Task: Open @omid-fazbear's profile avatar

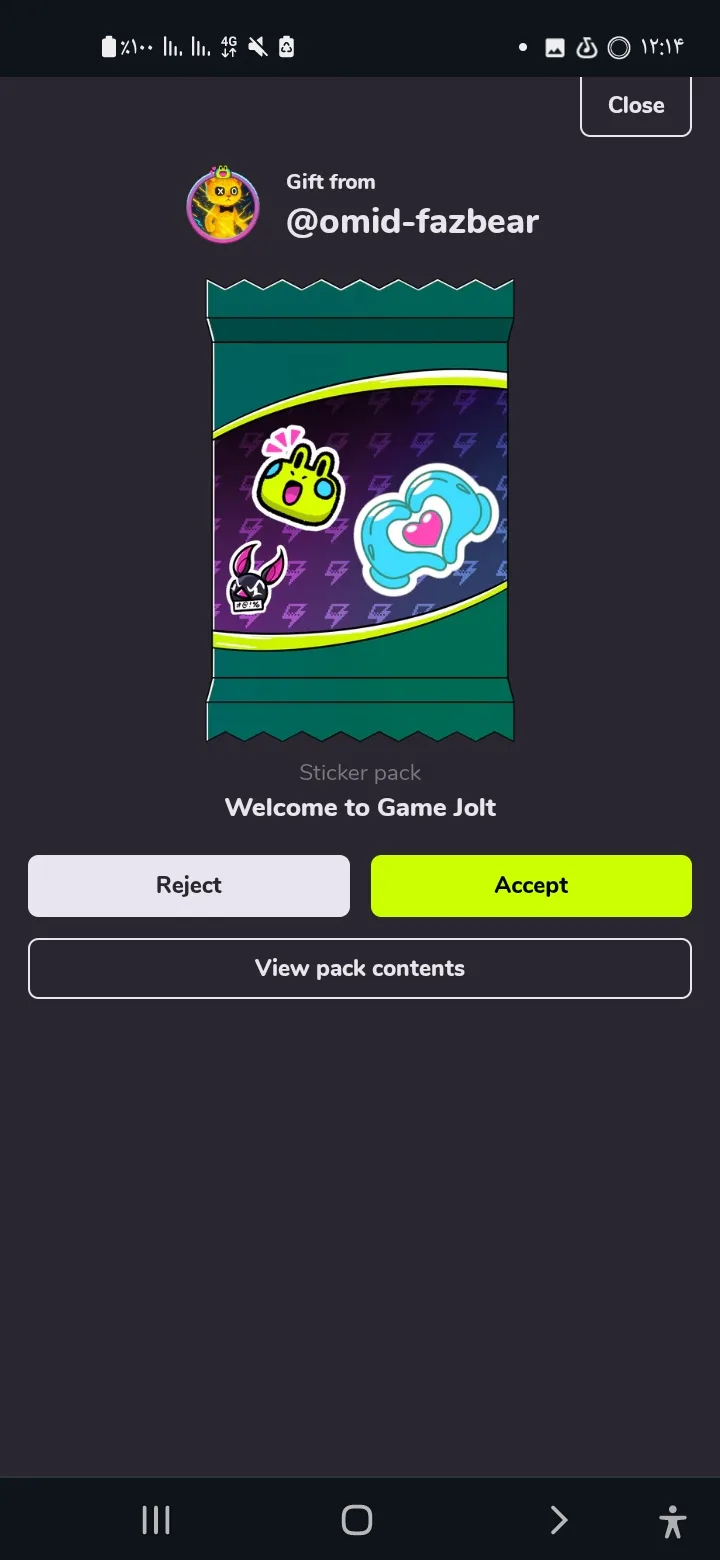Action: [223, 206]
